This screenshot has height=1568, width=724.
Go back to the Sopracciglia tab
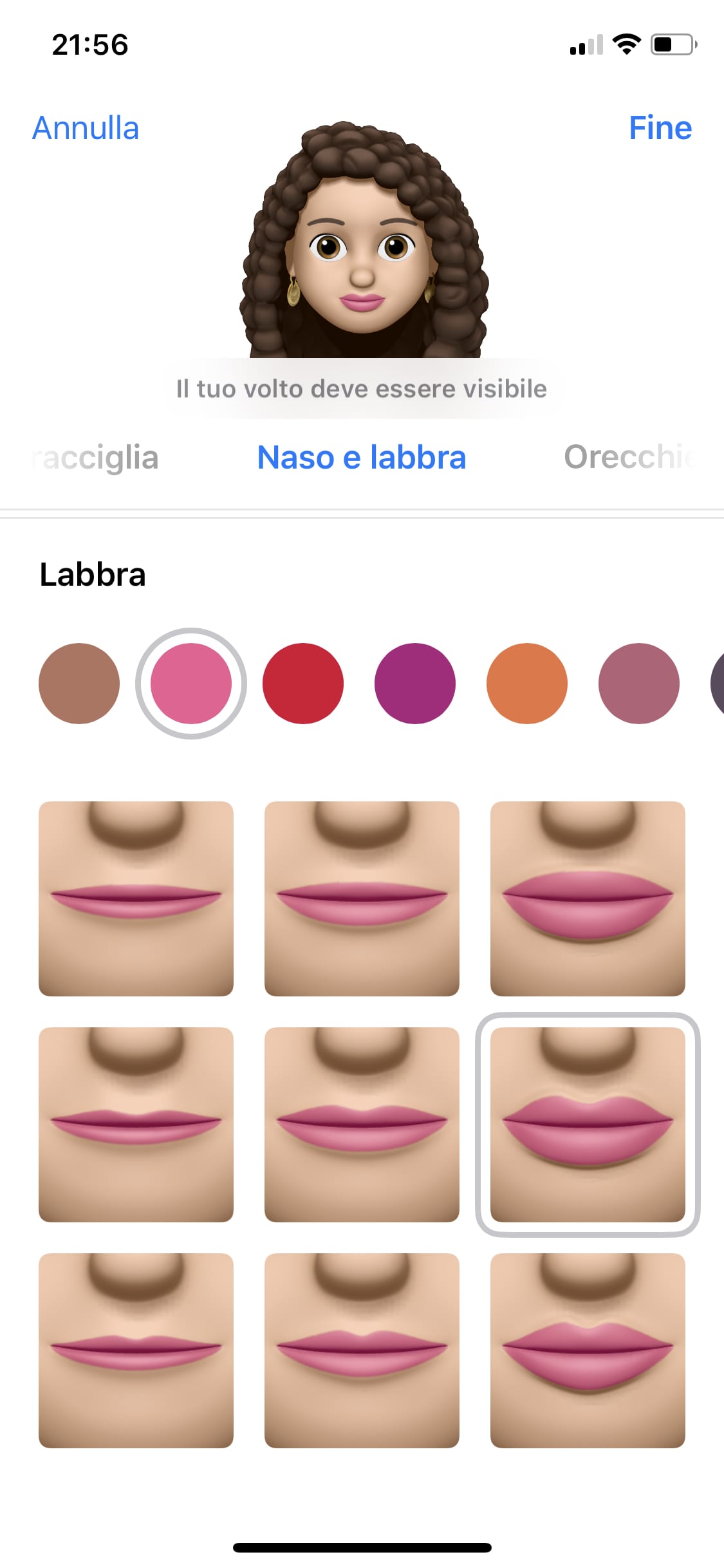94,458
